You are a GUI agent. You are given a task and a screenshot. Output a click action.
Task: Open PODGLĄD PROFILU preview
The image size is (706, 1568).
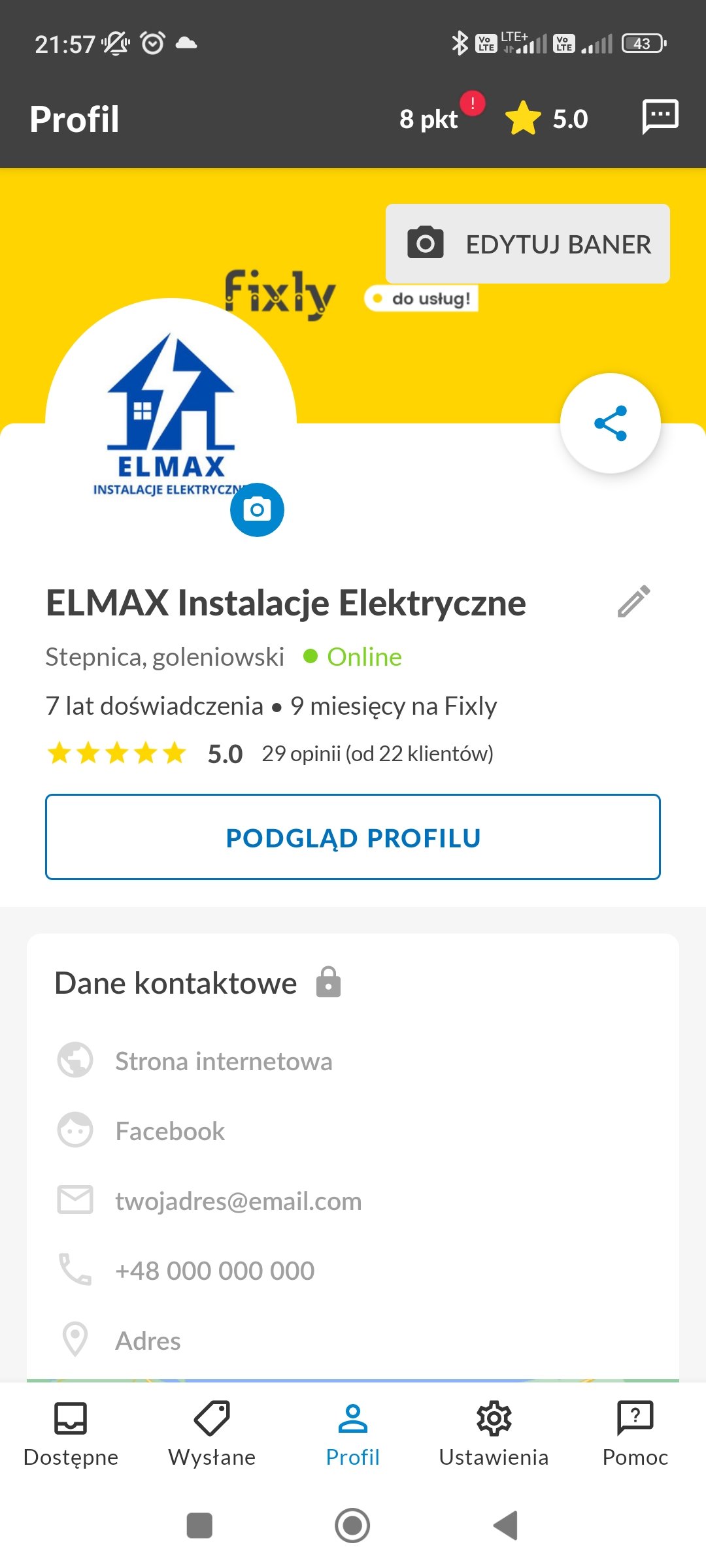click(353, 837)
